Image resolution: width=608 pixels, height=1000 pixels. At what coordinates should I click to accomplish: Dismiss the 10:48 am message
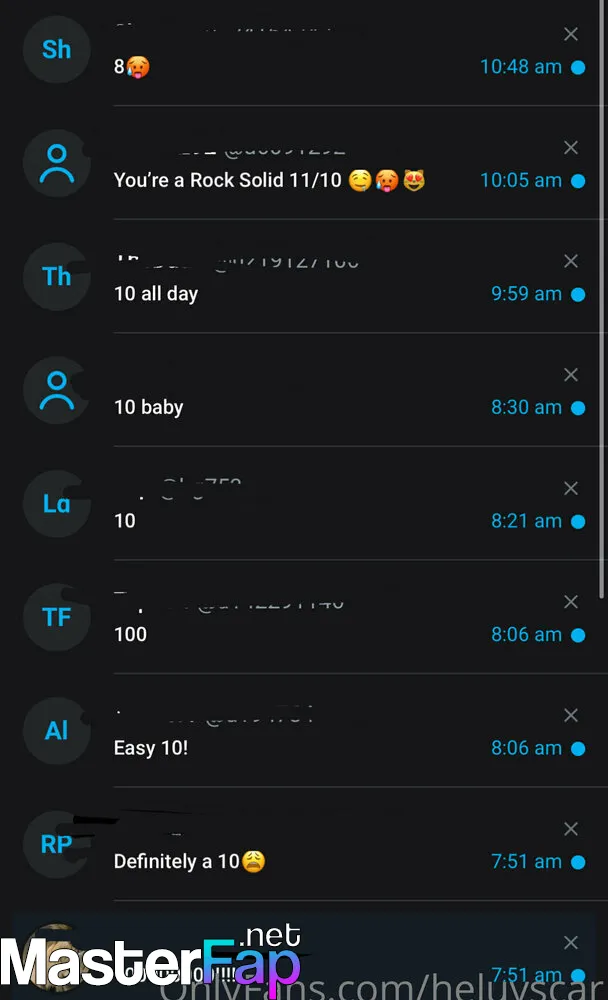pyautogui.click(x=571, y=34)
